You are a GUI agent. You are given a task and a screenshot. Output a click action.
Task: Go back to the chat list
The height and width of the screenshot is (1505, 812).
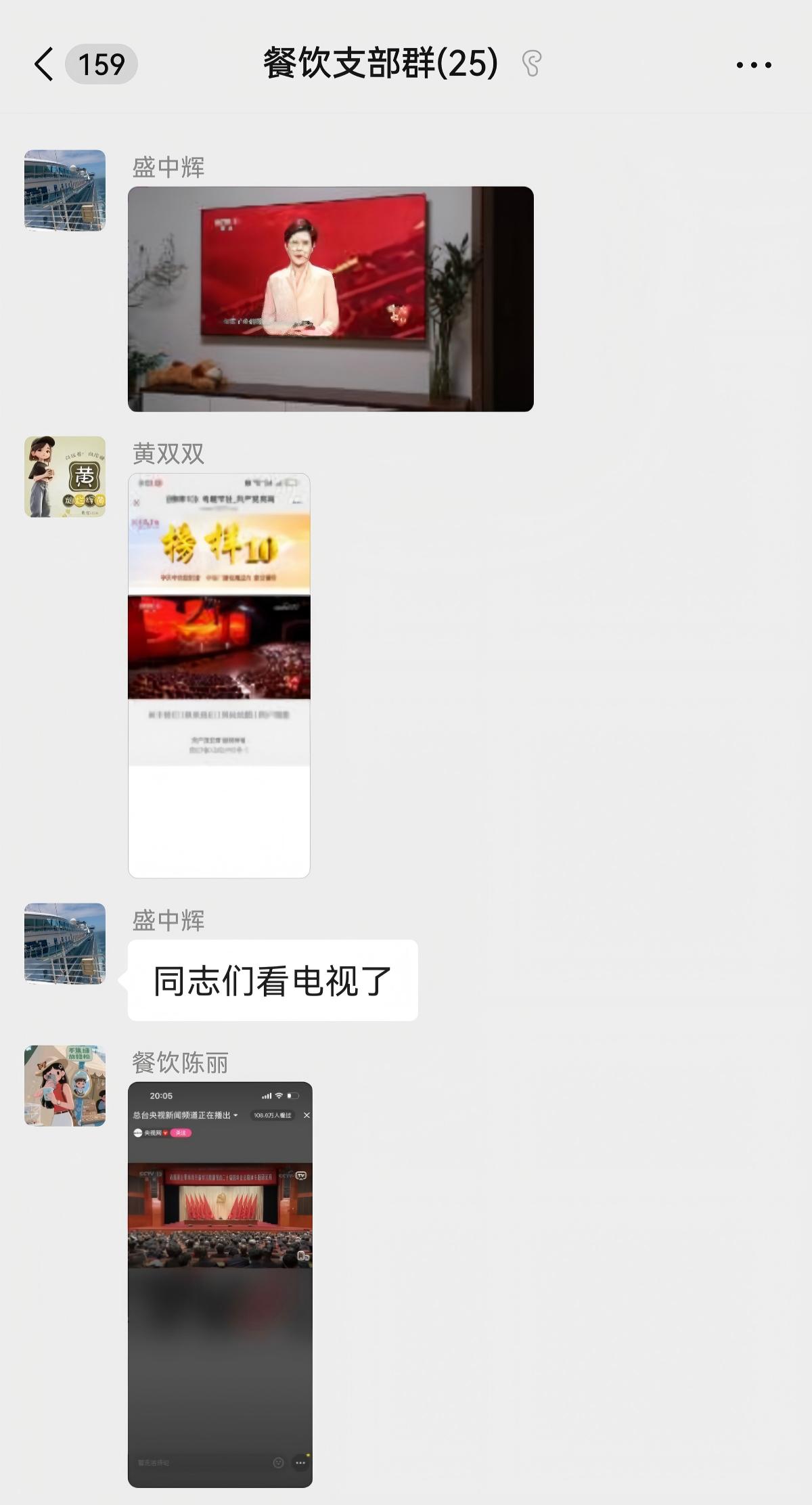[45, 65]
